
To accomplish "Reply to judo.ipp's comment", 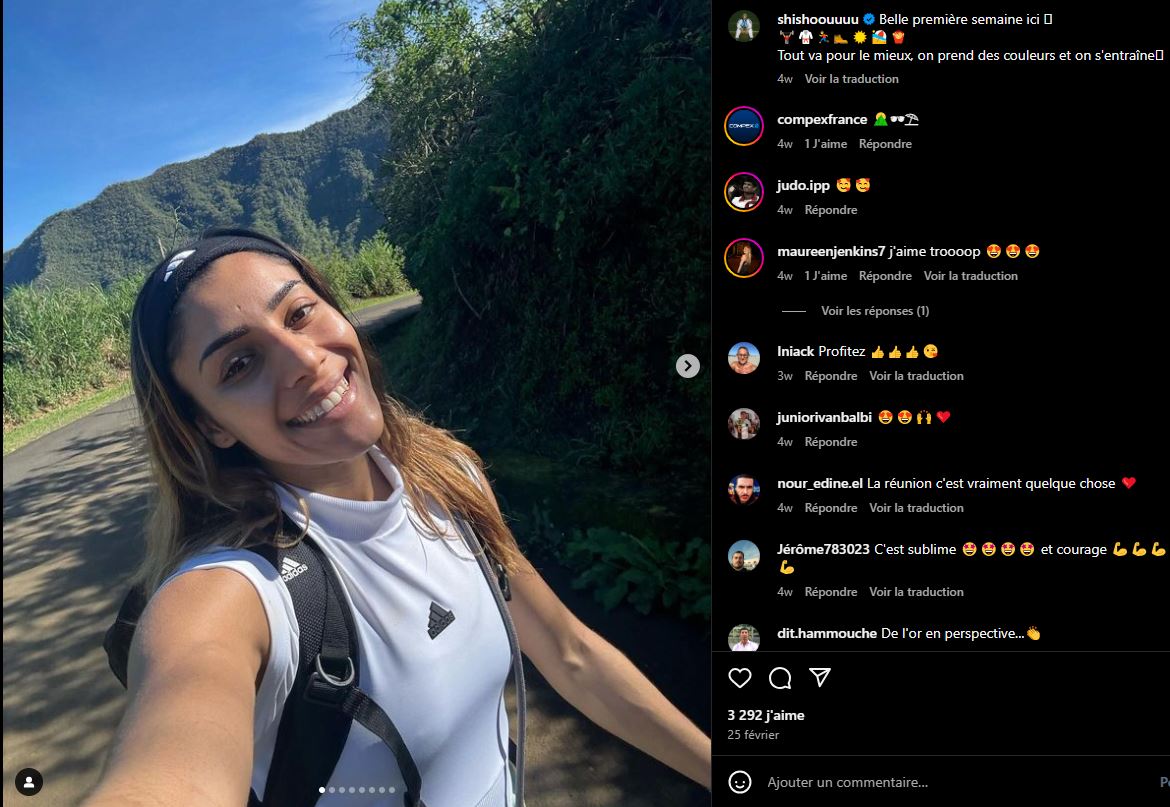I will point(831,210).
